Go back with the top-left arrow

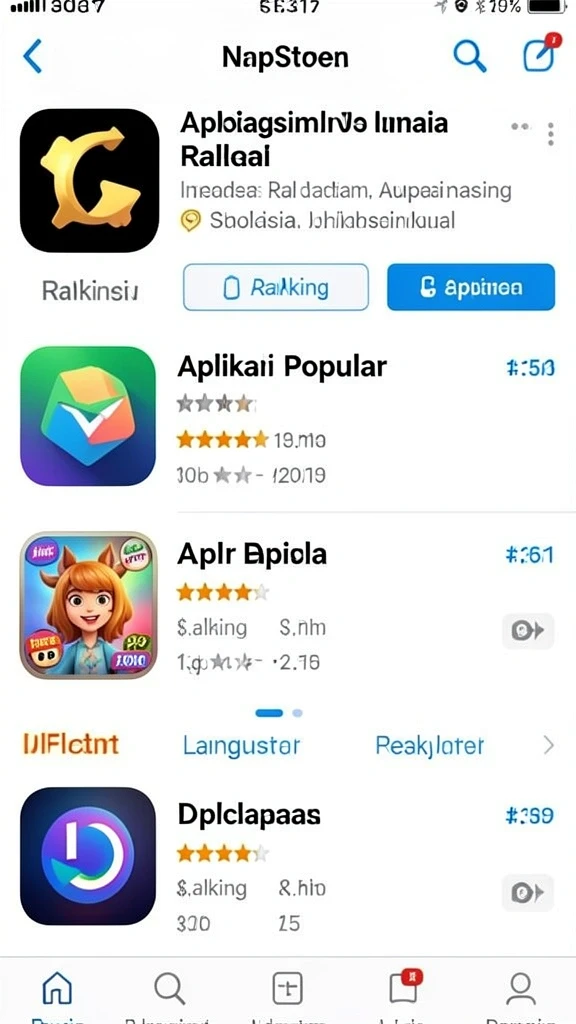(32, 56)
